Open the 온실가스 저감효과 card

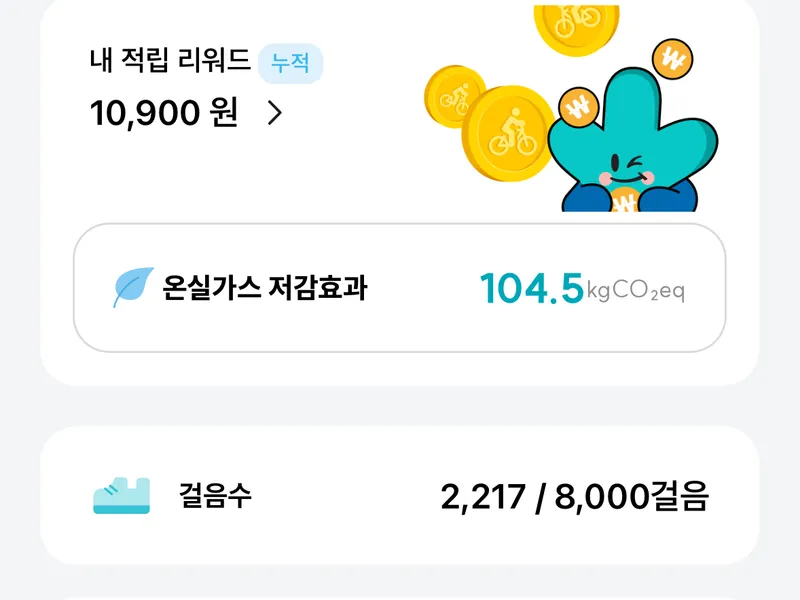coord(399,289)
